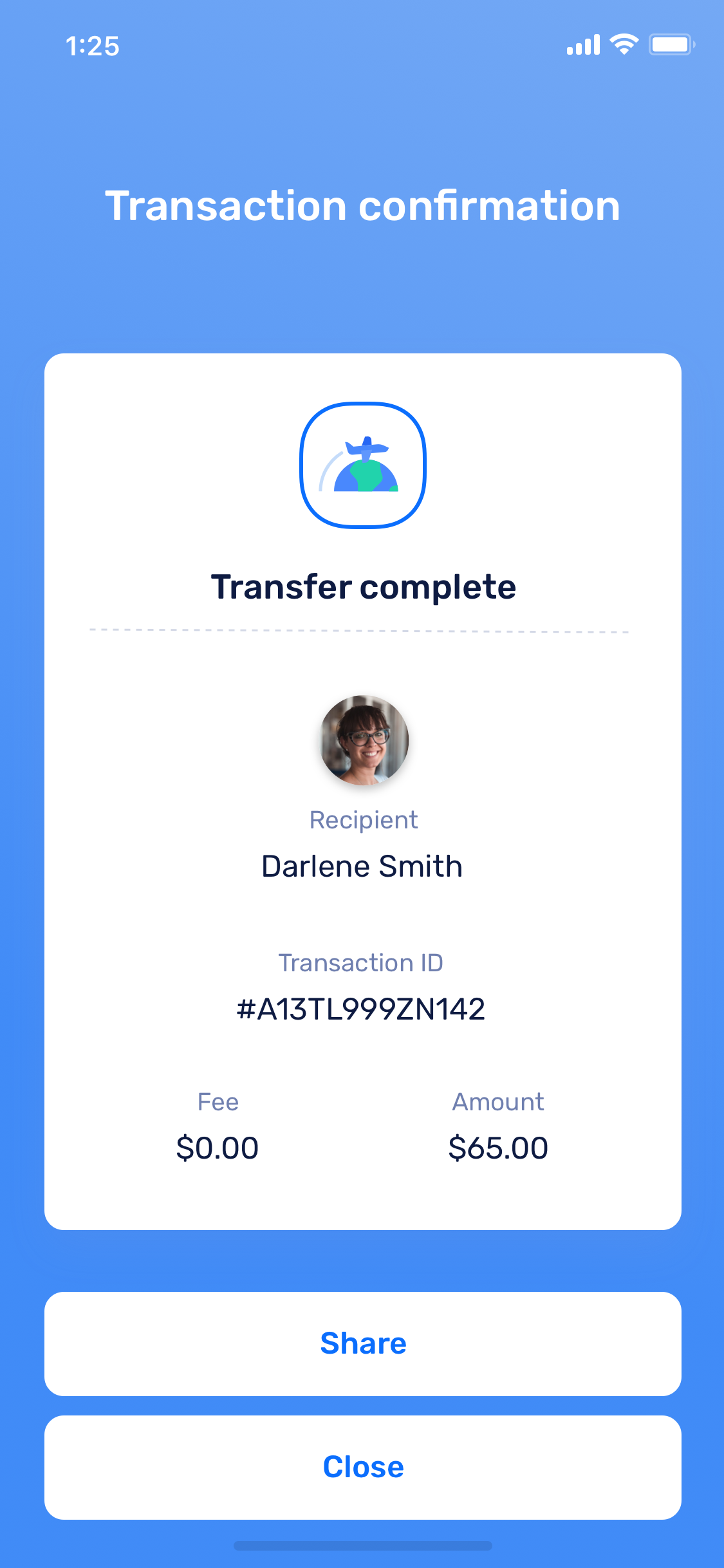This screenshot has width=724, height=1568.
Task: Share the transaction confirmation
Action: point(362,1343)
